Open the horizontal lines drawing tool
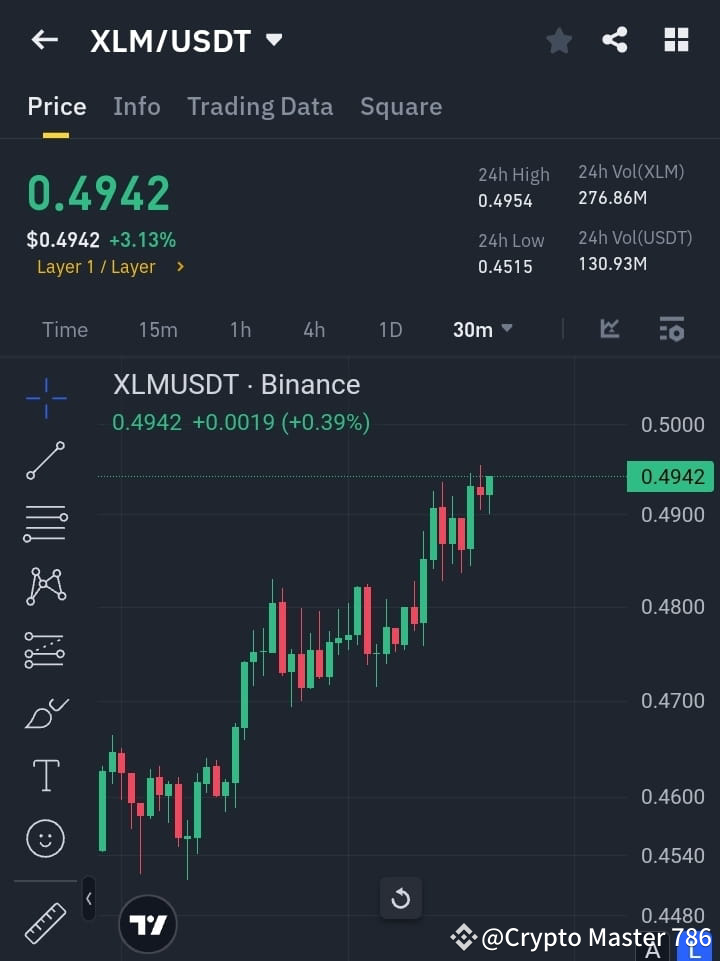Image resolution: width=720 pixels, height=961 pixels. click(44, 524)
